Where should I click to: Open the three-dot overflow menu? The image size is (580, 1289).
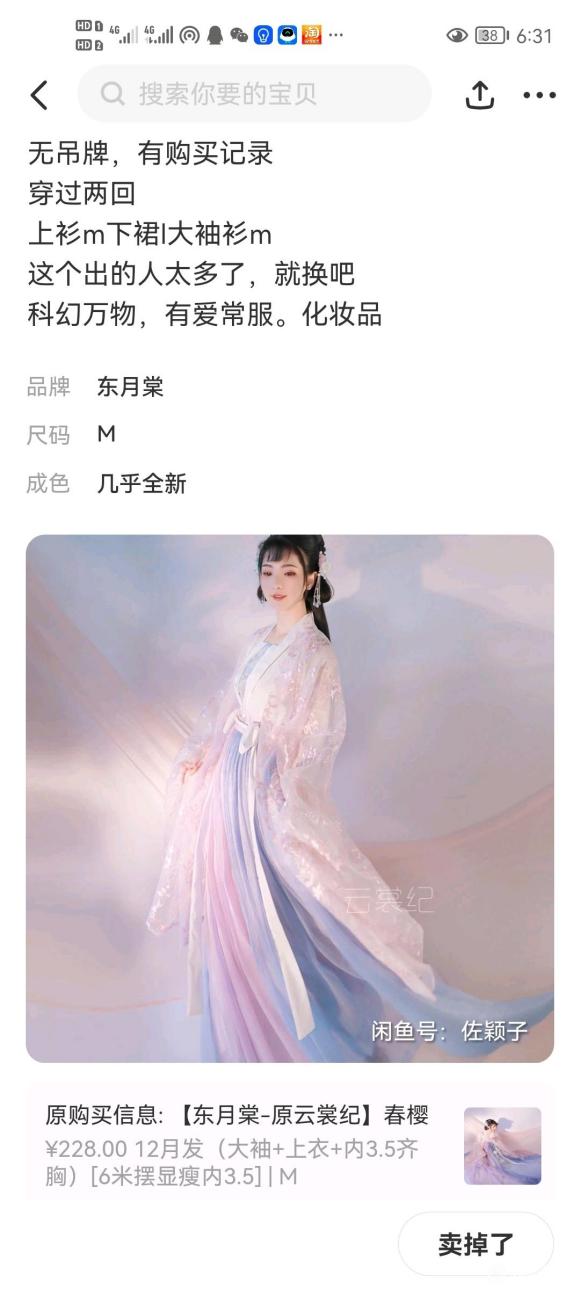539,95
